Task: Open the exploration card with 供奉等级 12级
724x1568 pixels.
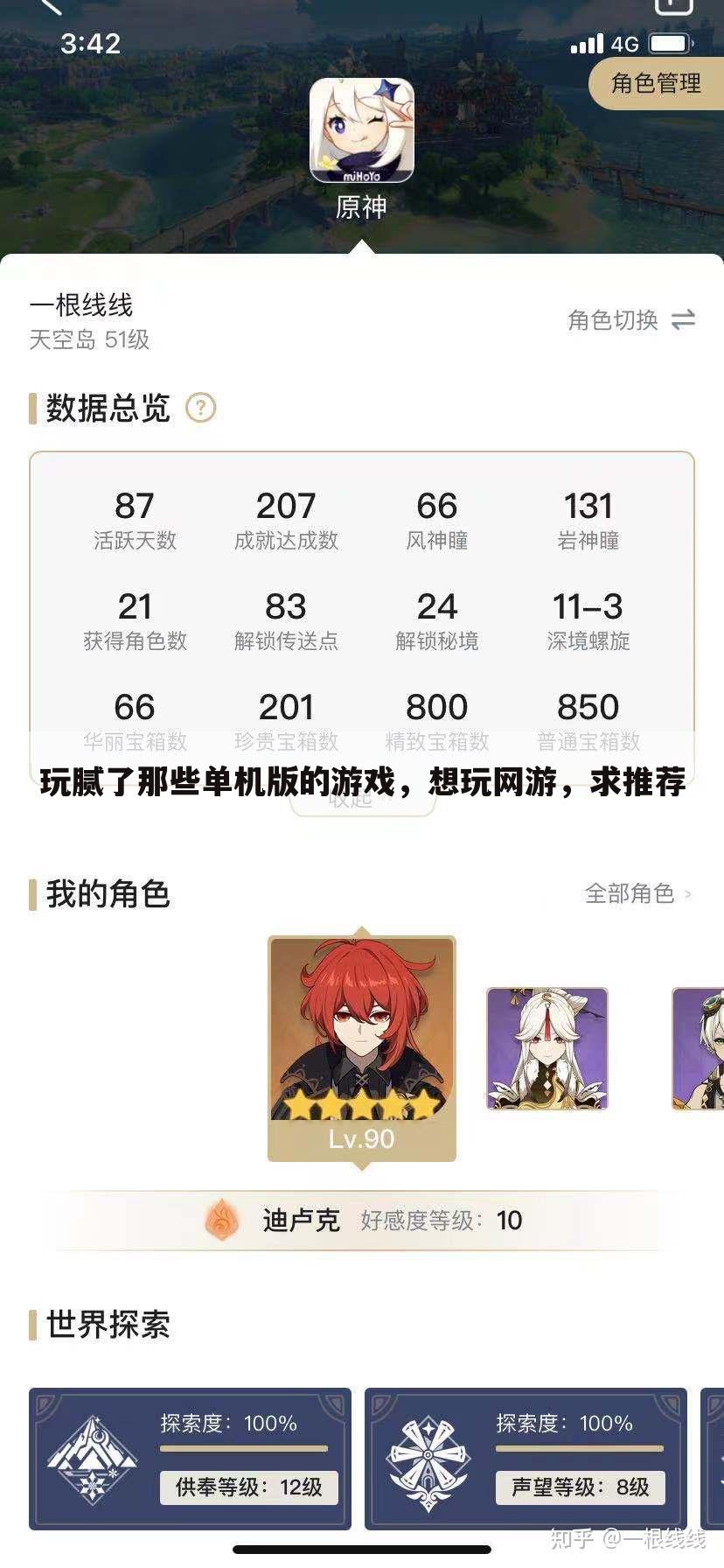Action: click(190, 1458)
